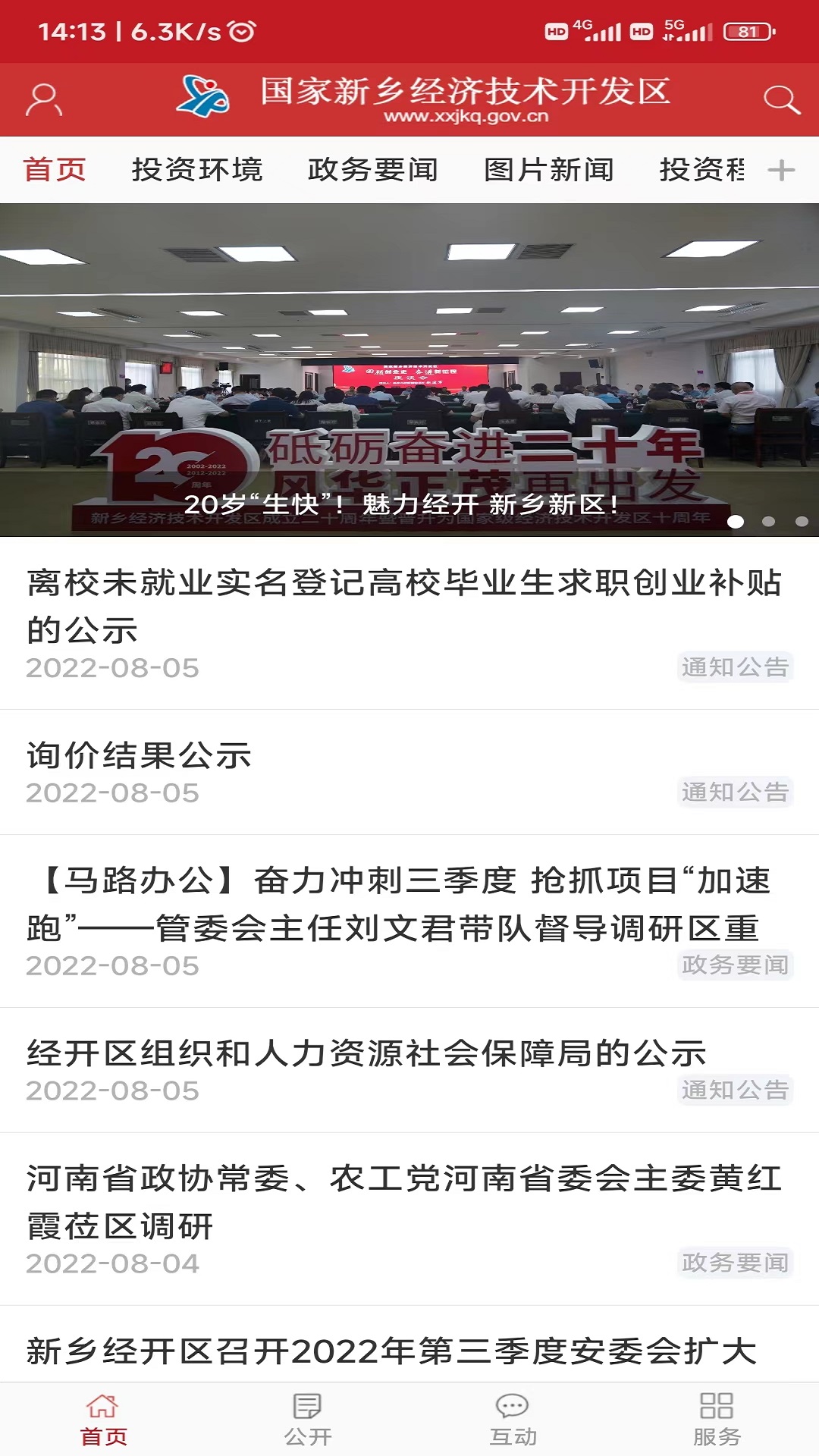Switch to the 互动 bottom tab
Viewport: 819px width, 1456px height.
513,1420
